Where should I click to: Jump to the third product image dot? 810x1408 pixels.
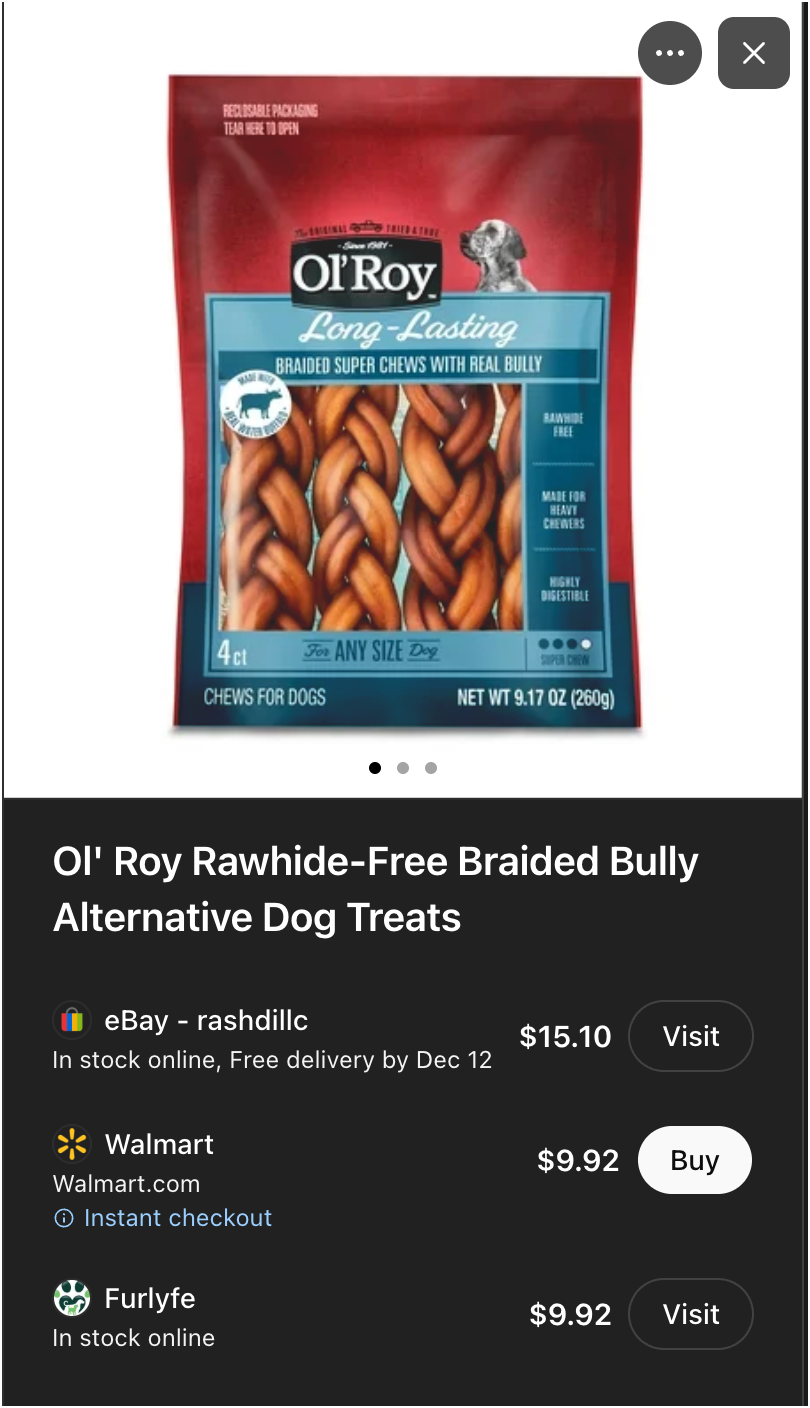point(431,768)
